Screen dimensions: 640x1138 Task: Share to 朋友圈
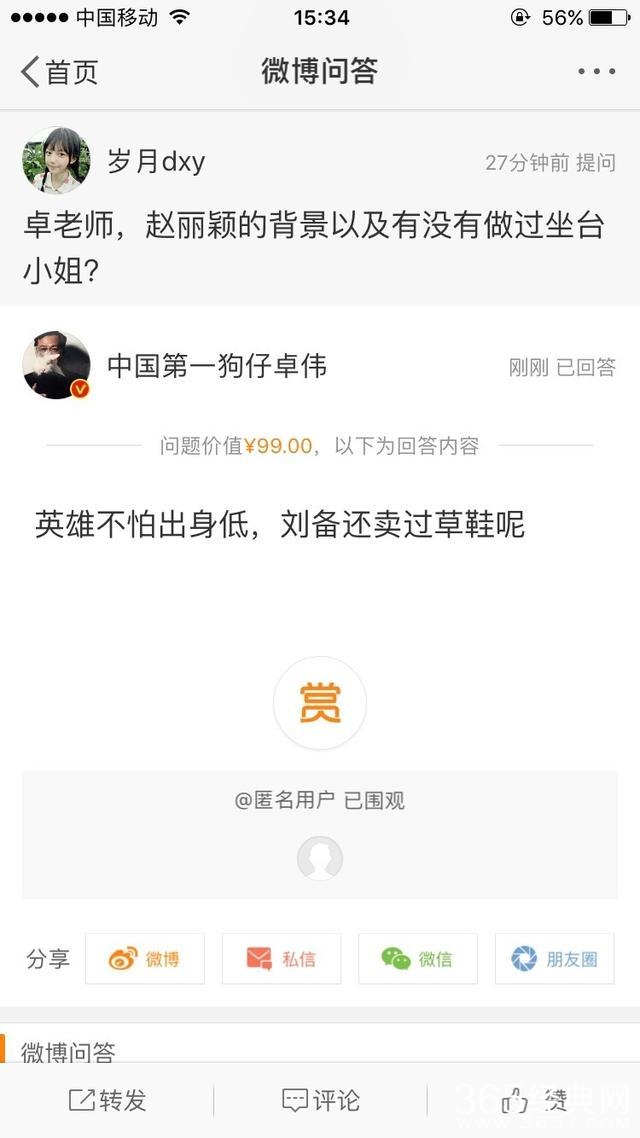point(554,959)
